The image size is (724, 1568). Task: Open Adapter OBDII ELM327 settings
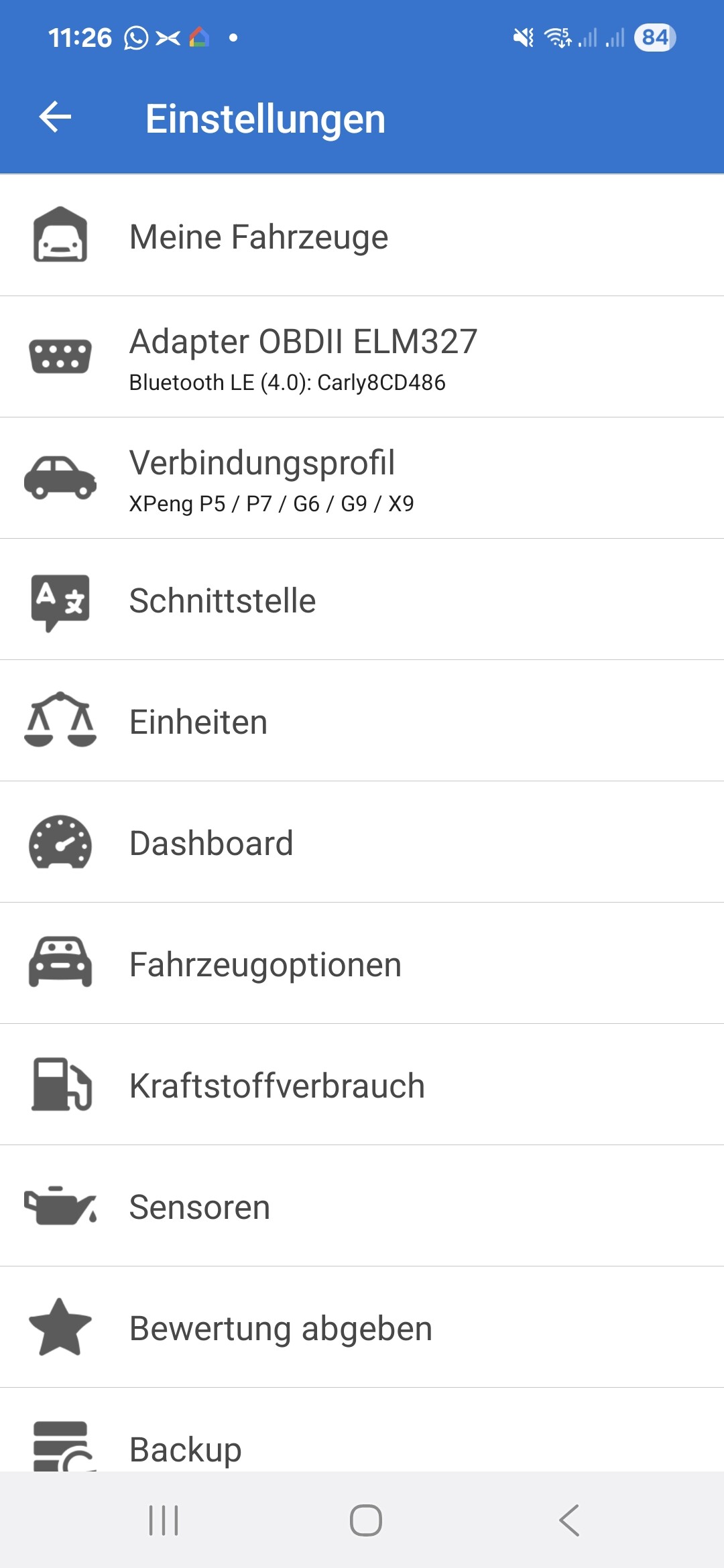362,357
